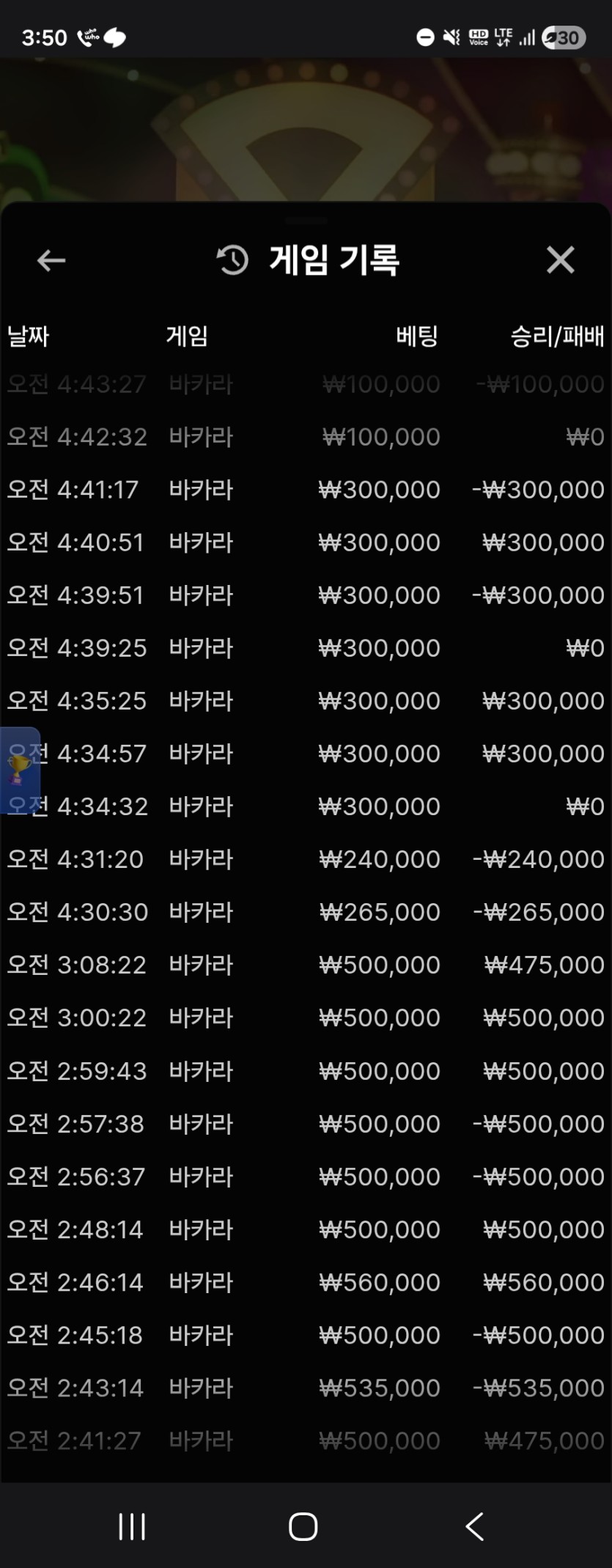View details of 오전 3:08:22 bet

[x=305, y=965]
